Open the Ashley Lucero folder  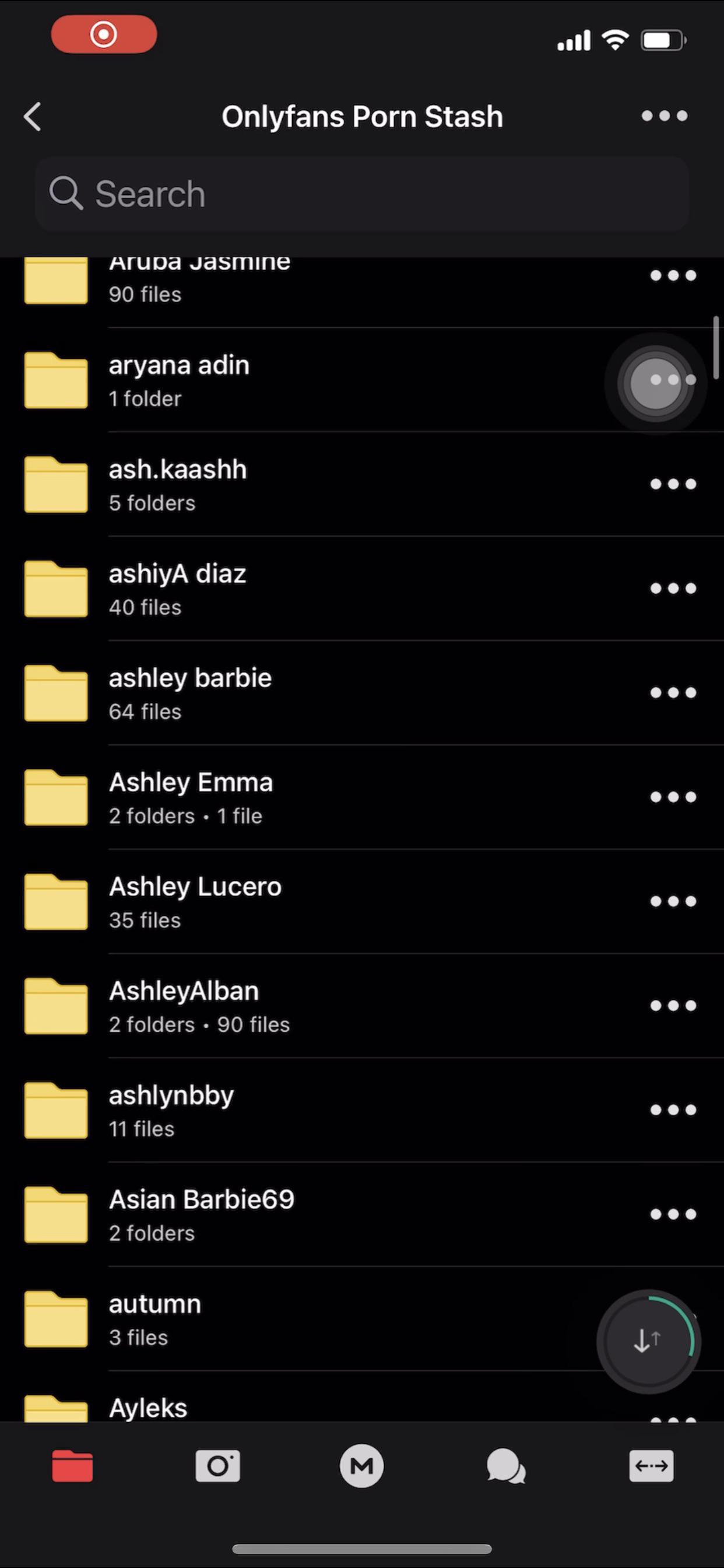[x=243, y=901]
